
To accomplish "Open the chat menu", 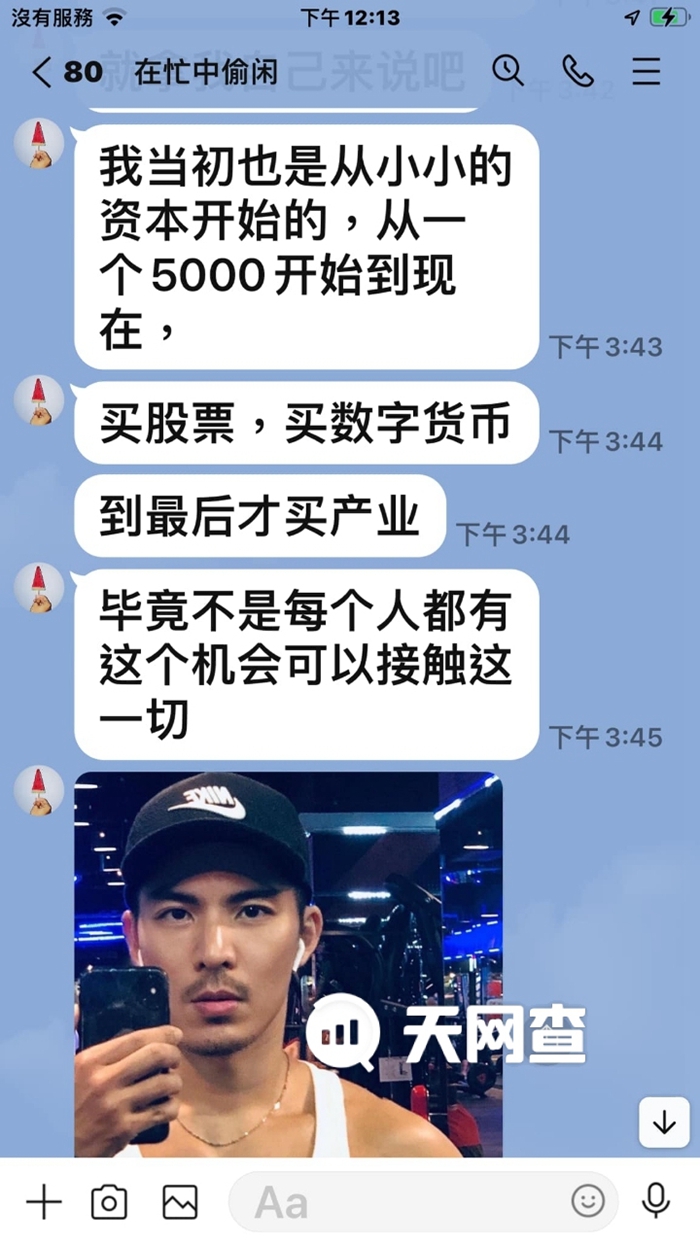I will pyautogui.click(x=646, y=71).
